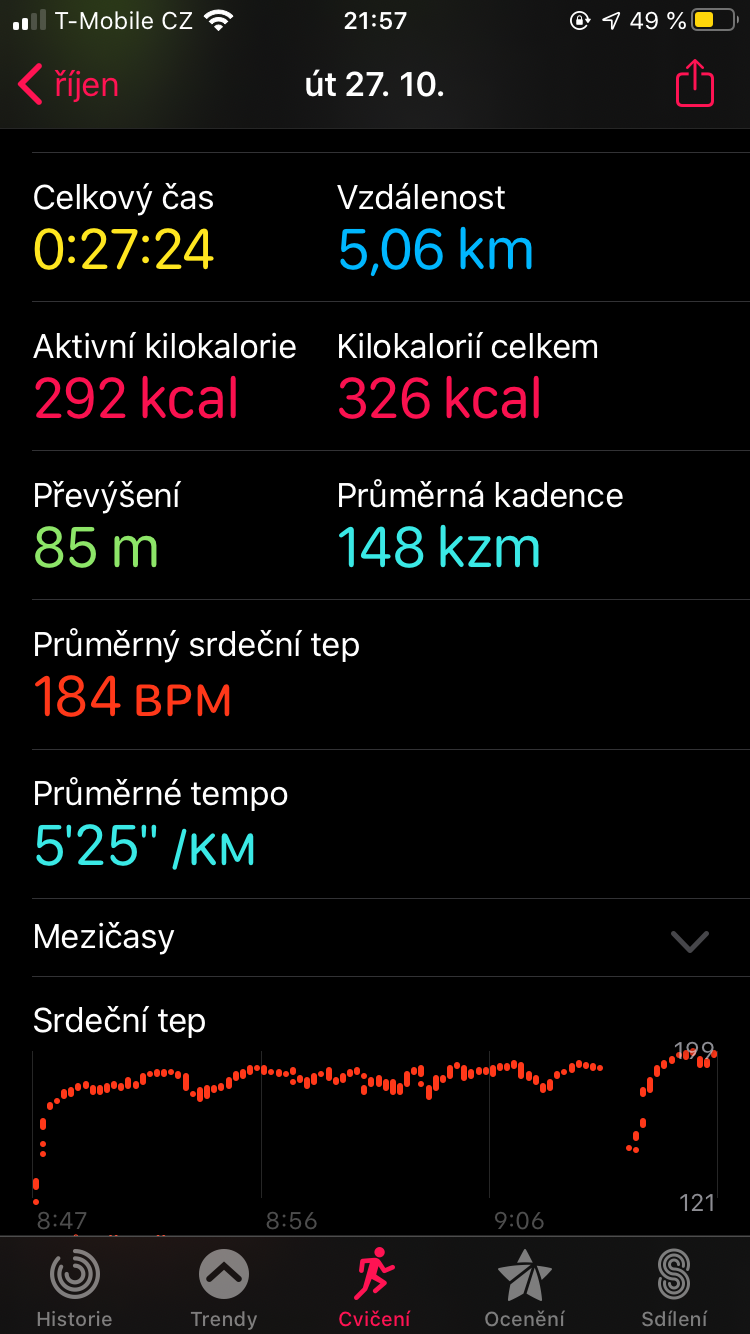This screenshot has height=1334, width=750.
Task: Share this workout summary
Action: pos(695,84)
